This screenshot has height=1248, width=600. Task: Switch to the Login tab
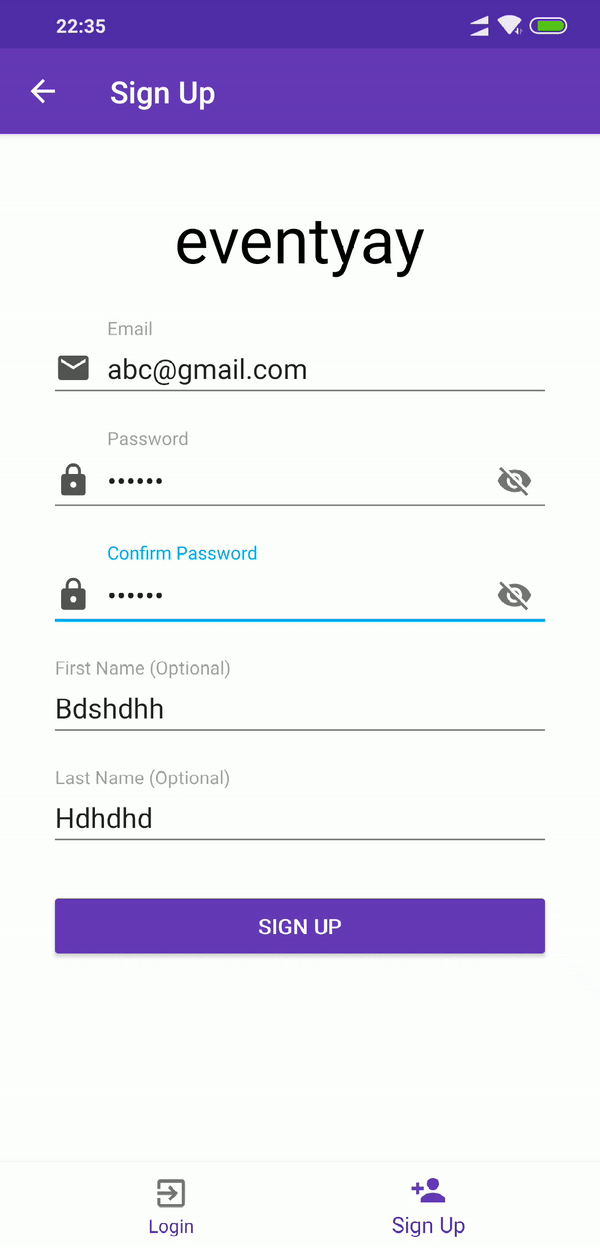click(x=171, y=1206)
